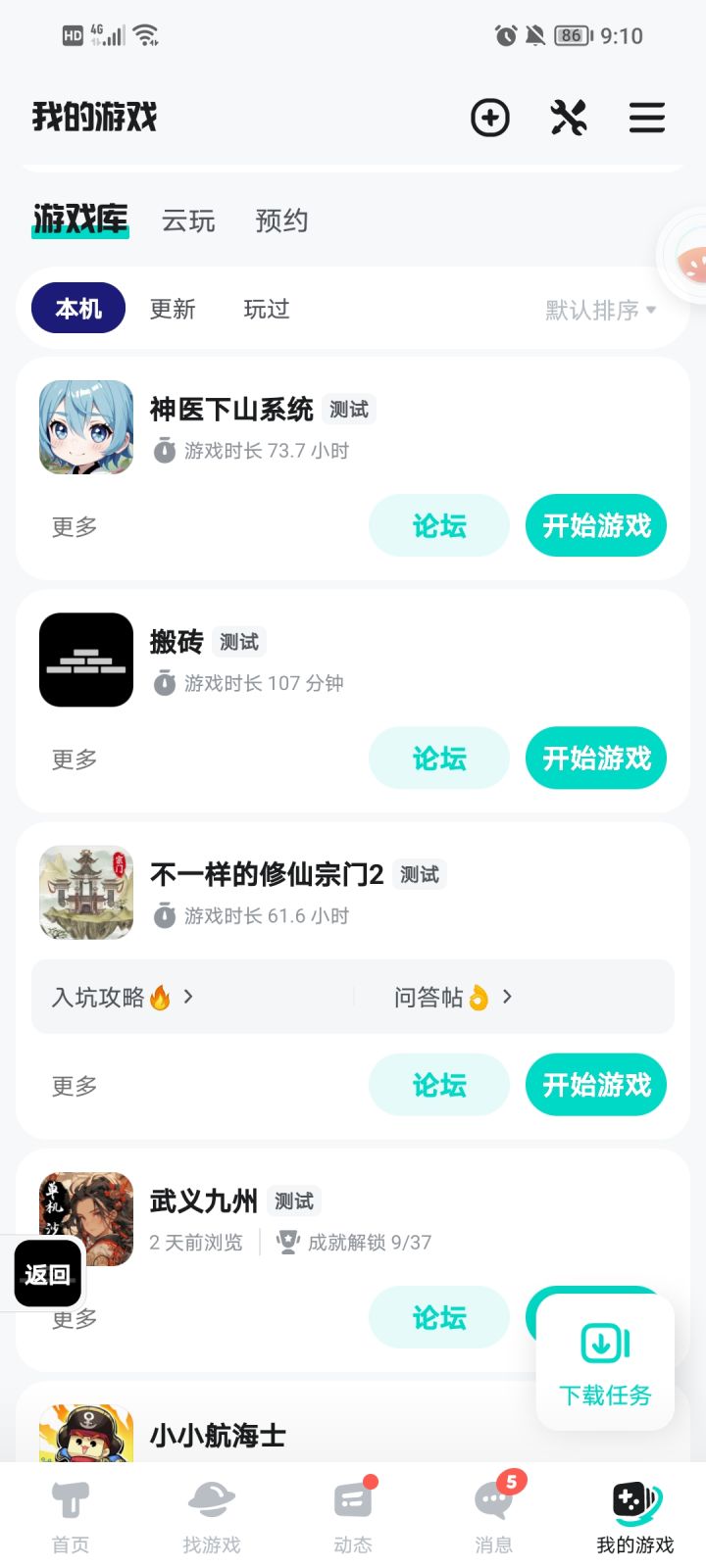Open the tools wrench icon
Image resolution: width=706 pixels, height=1568 pixels.
pos(569,119)
